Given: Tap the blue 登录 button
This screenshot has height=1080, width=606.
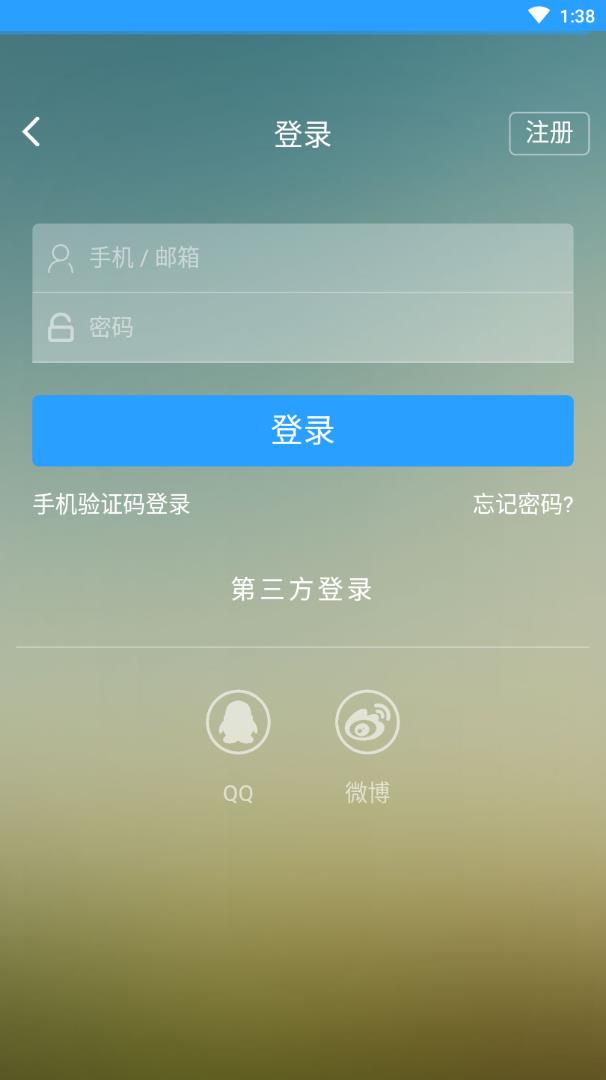Looking at the screenshot, I should [x=302, y=430].
